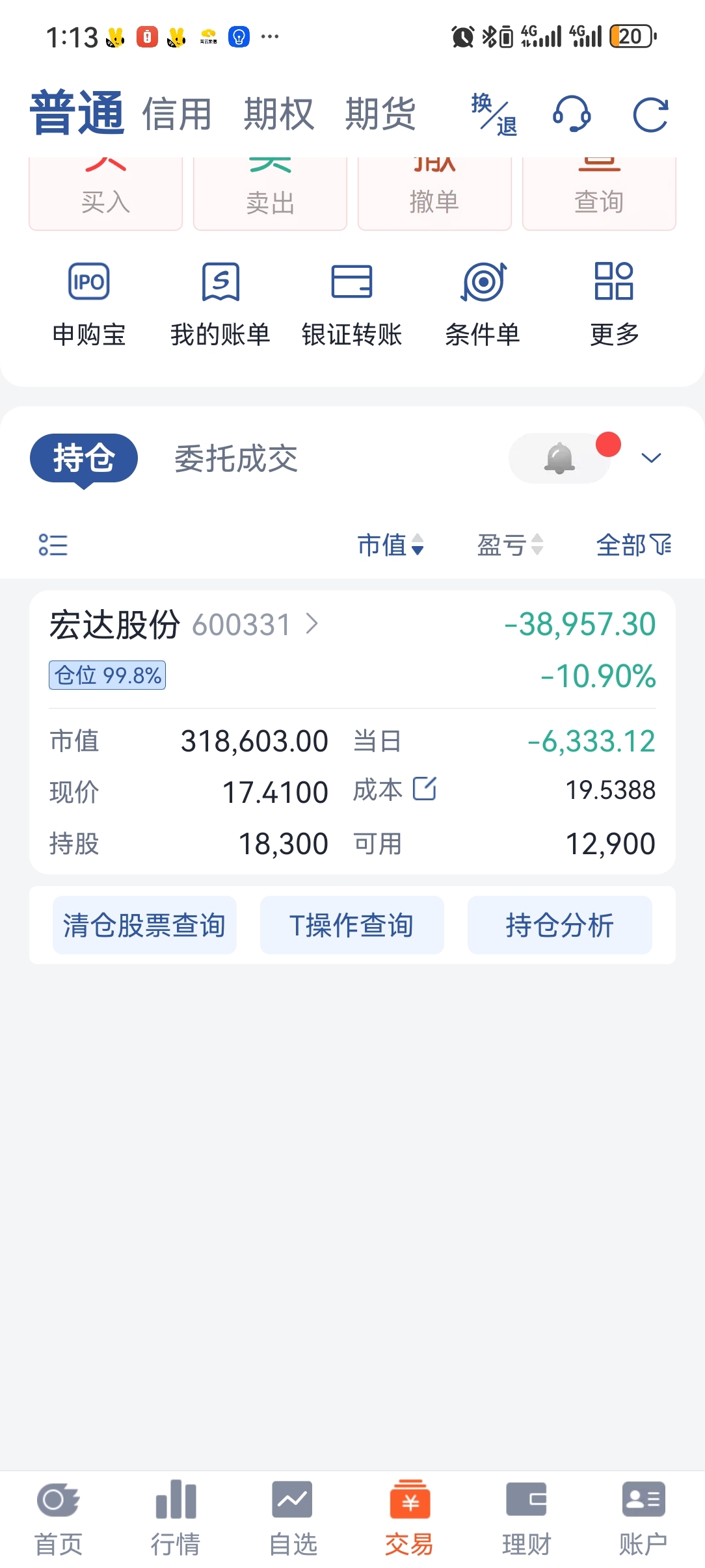The image size is (705, 1568).
Task: Switch to 委托成交 tab
Action: click(x=236, y=459)
